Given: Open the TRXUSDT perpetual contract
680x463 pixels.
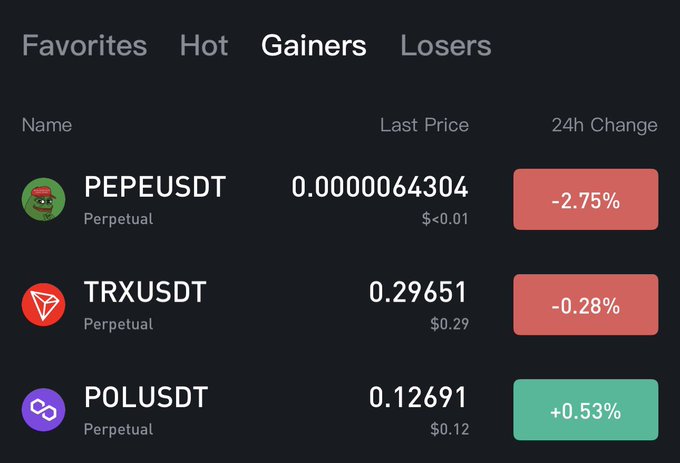Looking at the screenshot, I should 145,292.
